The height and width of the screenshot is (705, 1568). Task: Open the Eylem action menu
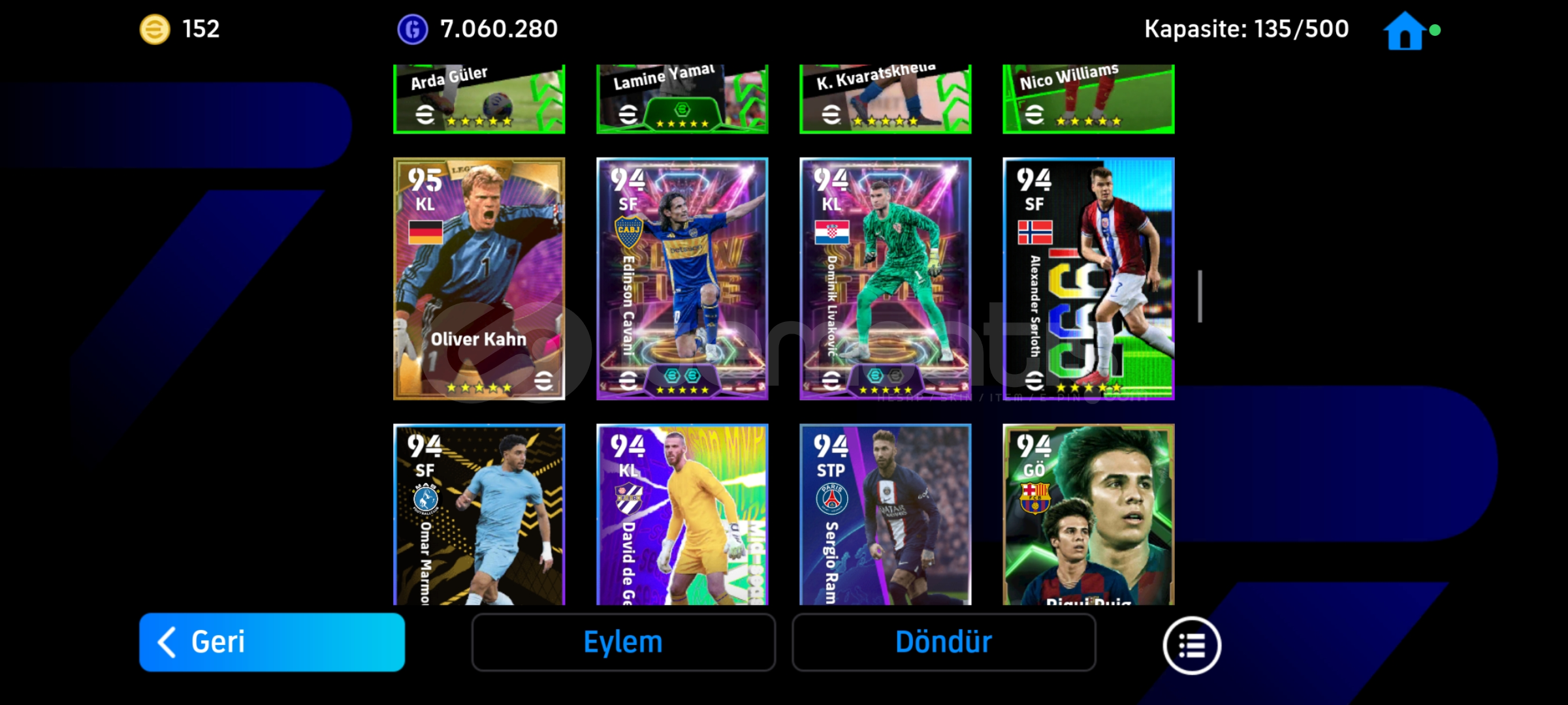click(x=623, y=642)
